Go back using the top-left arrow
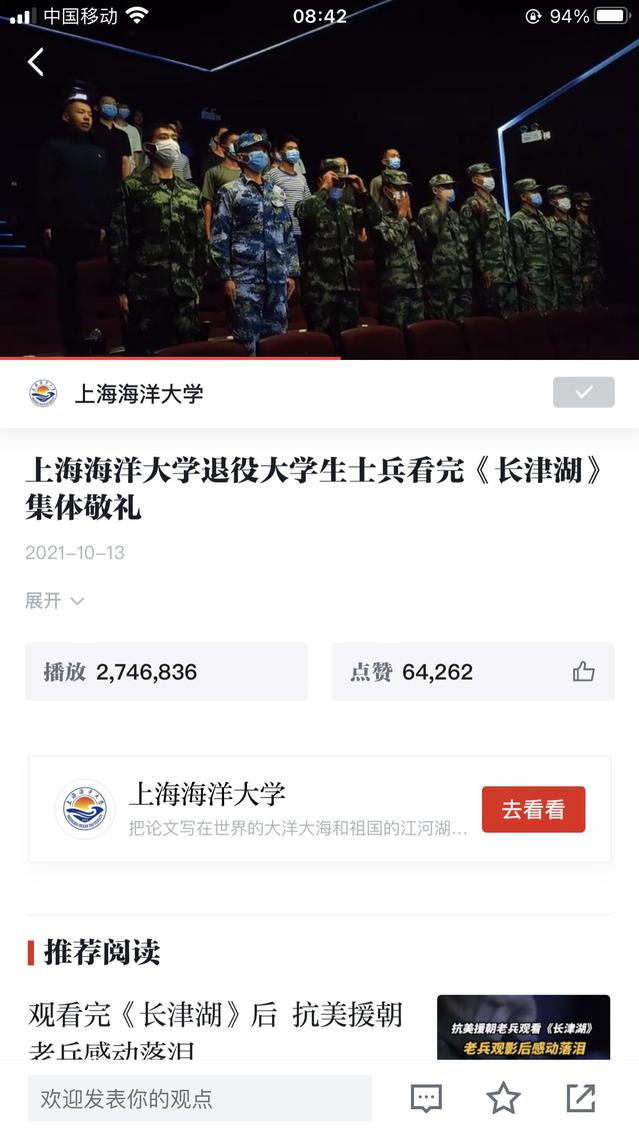 (x=36, y=62)
